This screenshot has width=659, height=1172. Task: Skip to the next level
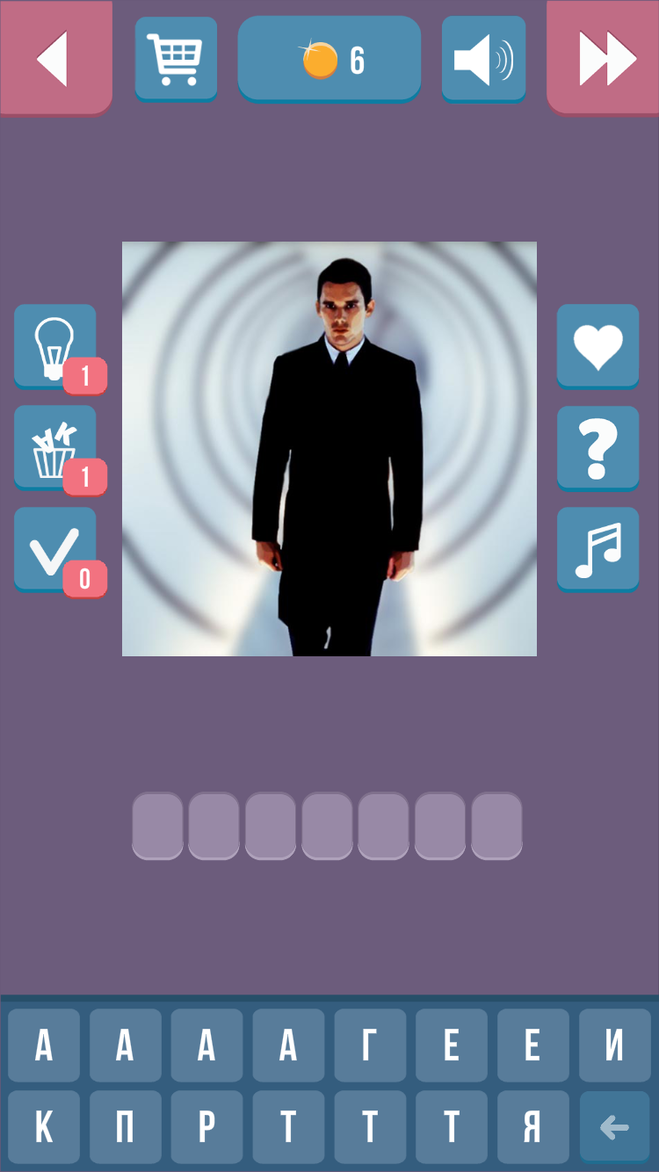click(x=604, y=58)
